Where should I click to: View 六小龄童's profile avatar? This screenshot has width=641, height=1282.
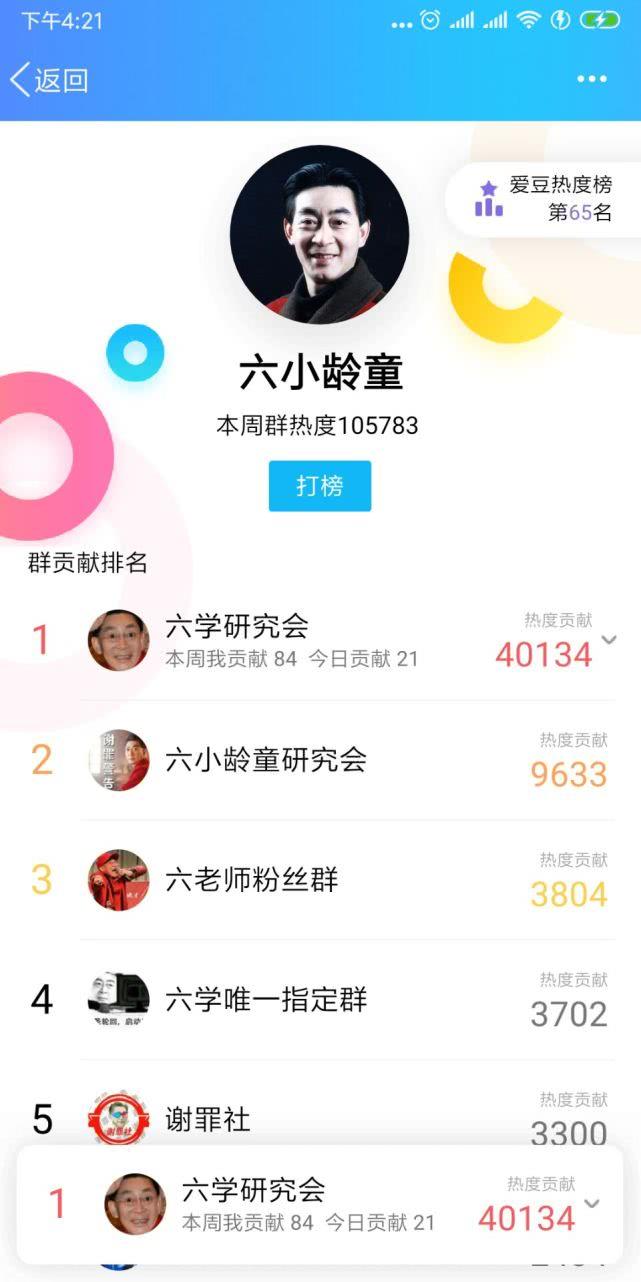pyautogui.click(x=319, y=235)
